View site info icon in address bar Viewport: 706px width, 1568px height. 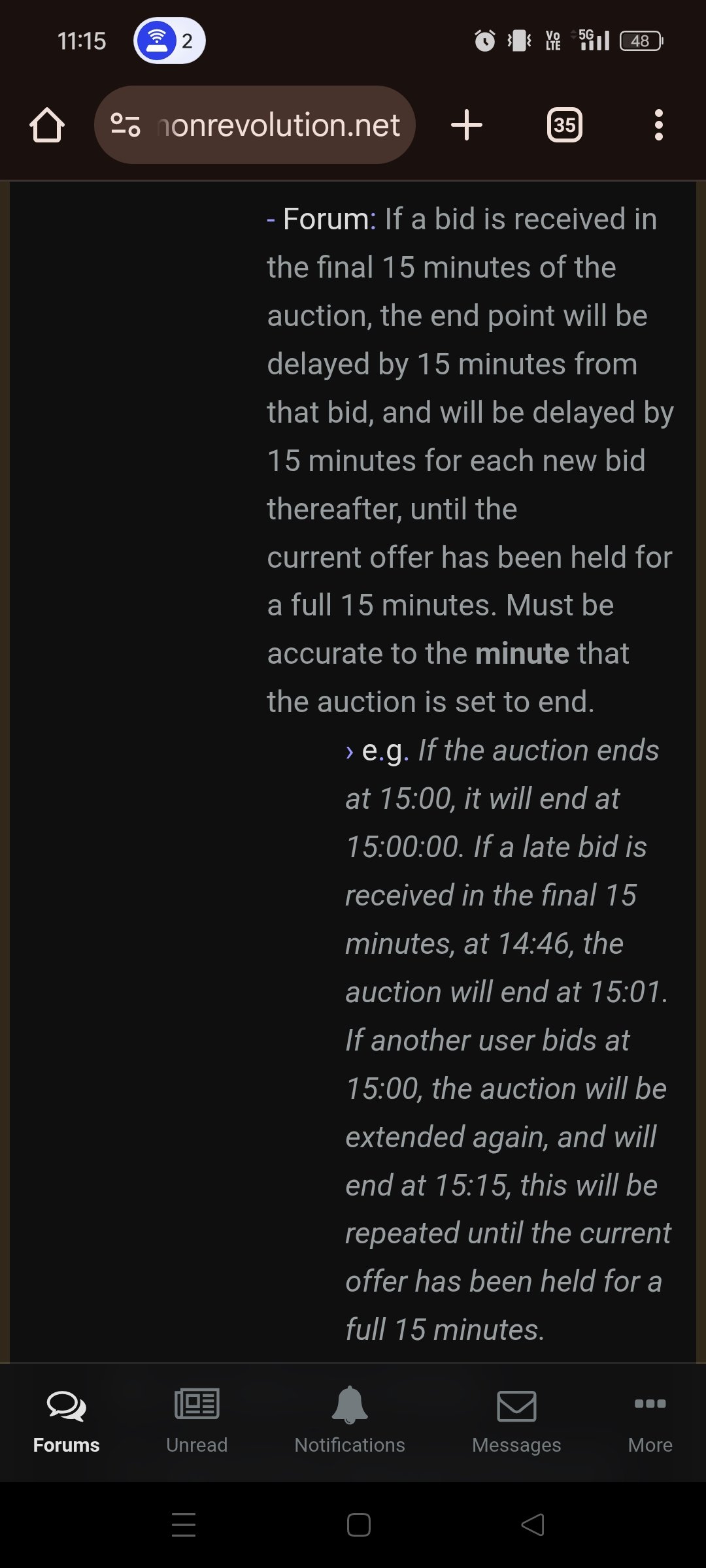pos(126,125)
